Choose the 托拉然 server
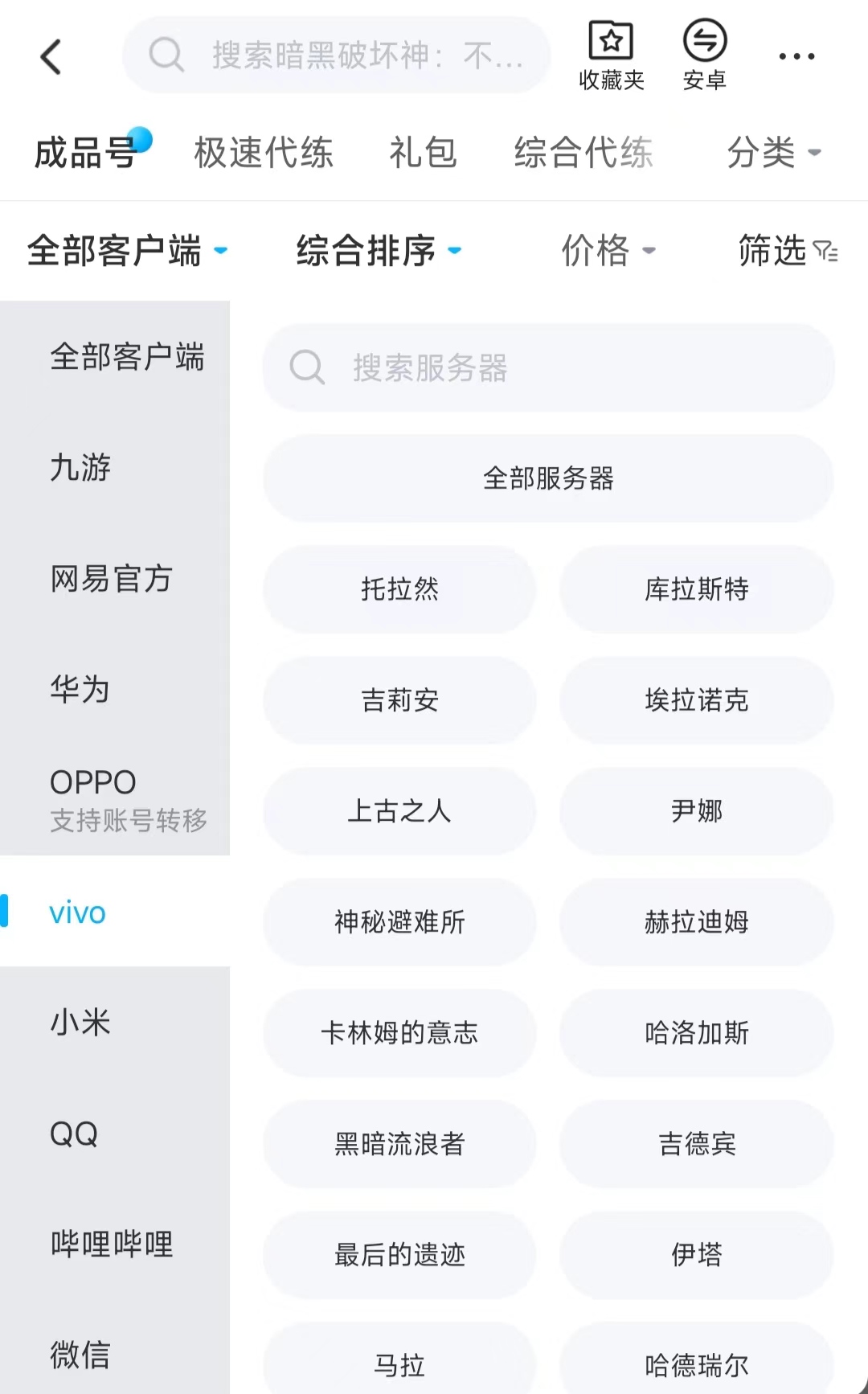Image resolution: width=868 pixels, height=1394 pixels. click(399, 589)
